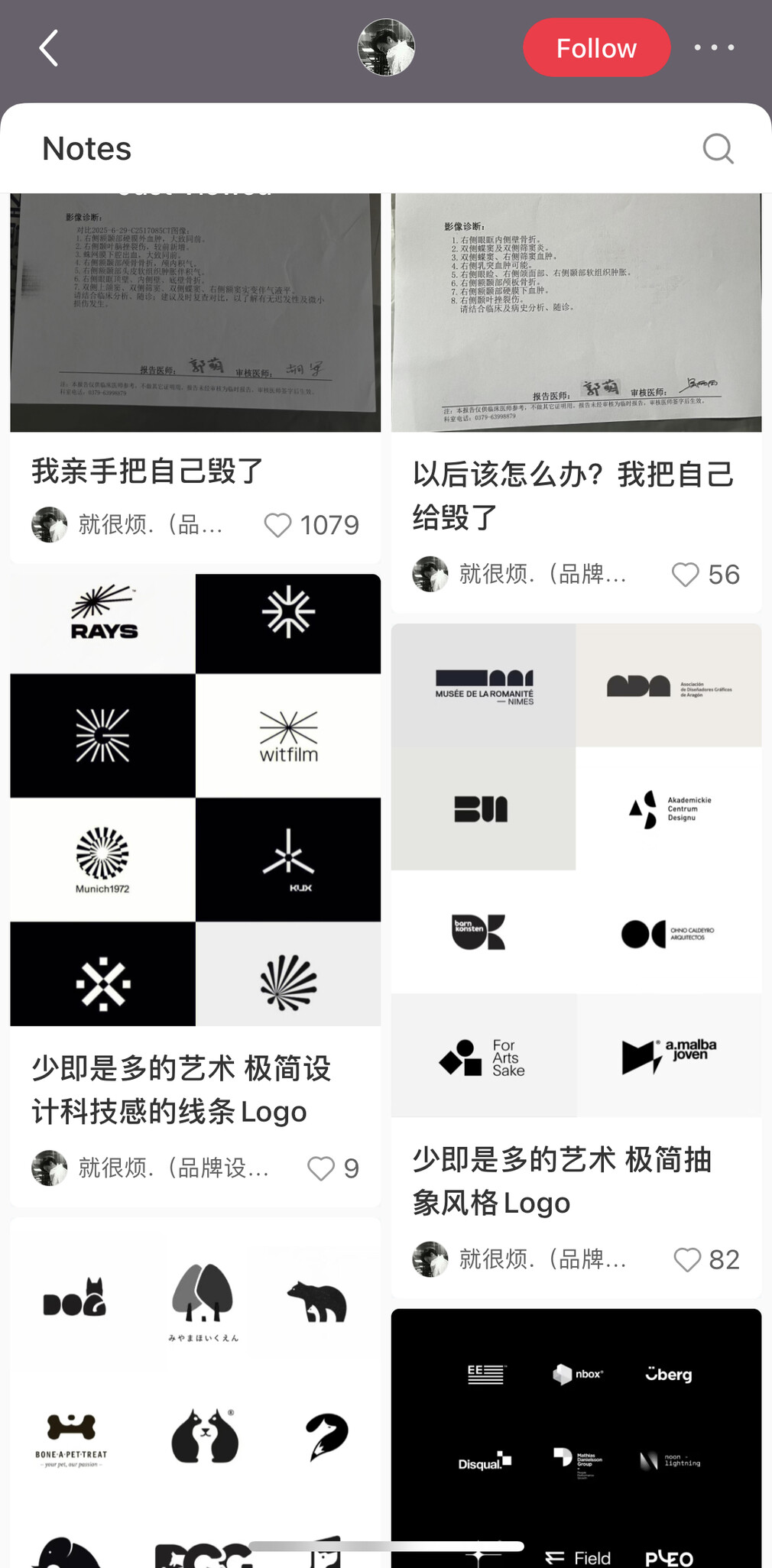Like the line Logo note with 9 likes

tap(321, 1168)
